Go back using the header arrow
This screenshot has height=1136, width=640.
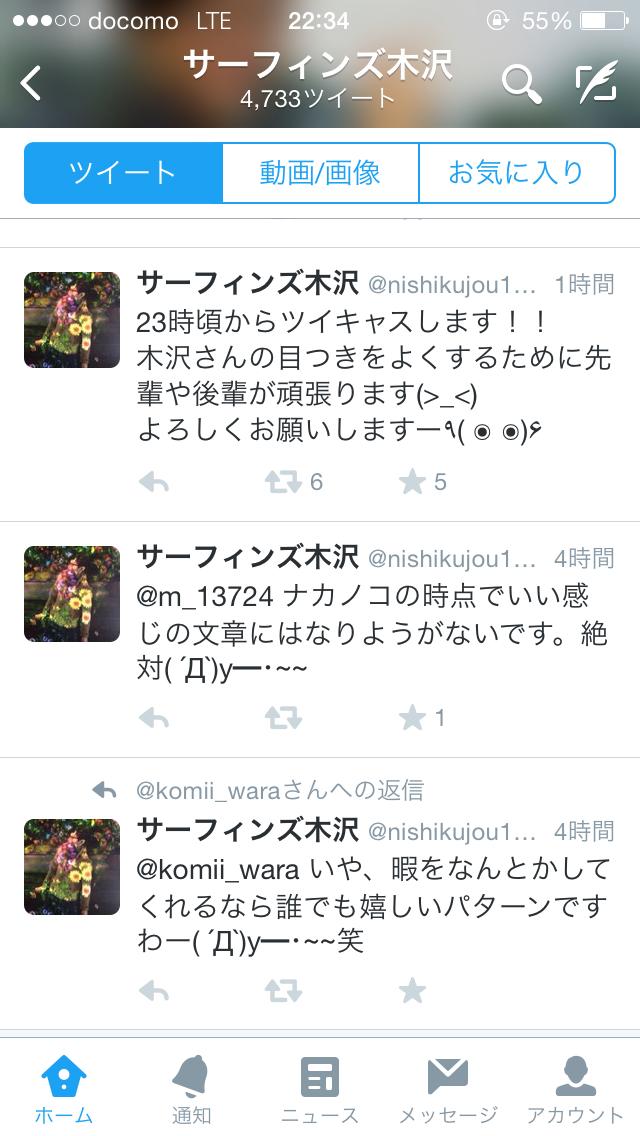(32, 84)
